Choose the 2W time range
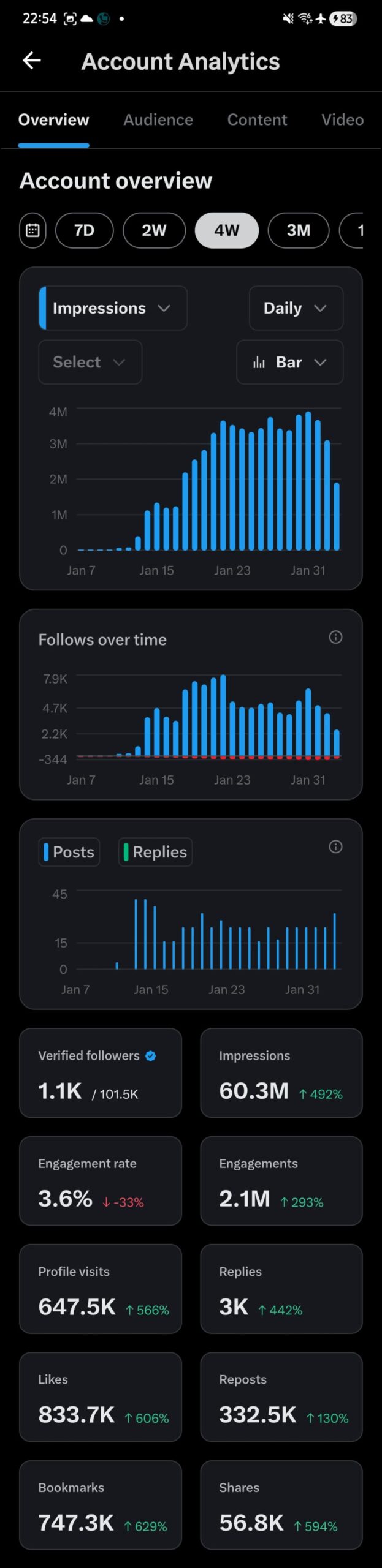 pyautogui.click(x=154, y=230)
